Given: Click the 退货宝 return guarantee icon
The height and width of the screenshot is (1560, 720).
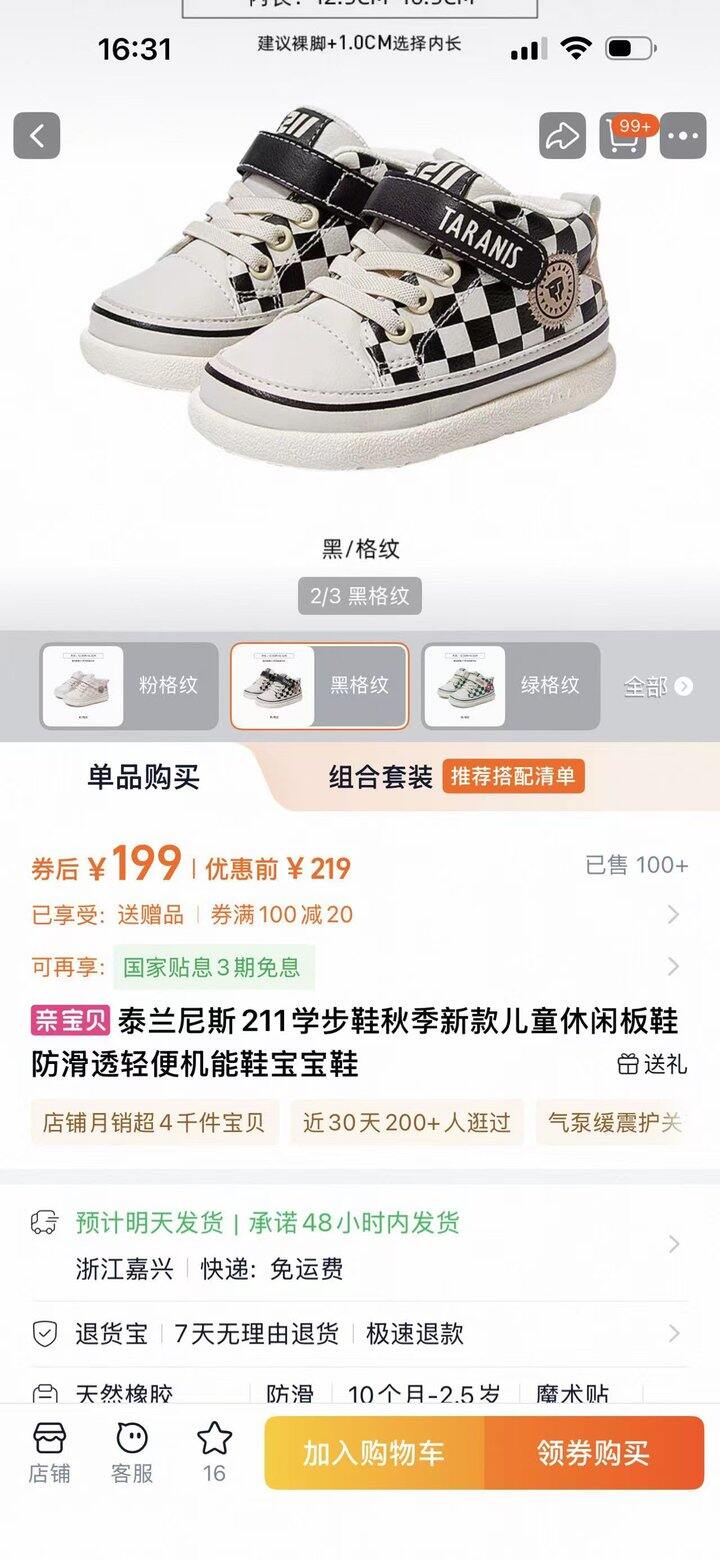Looking at the screenshot, I should tap(42, 1333).
